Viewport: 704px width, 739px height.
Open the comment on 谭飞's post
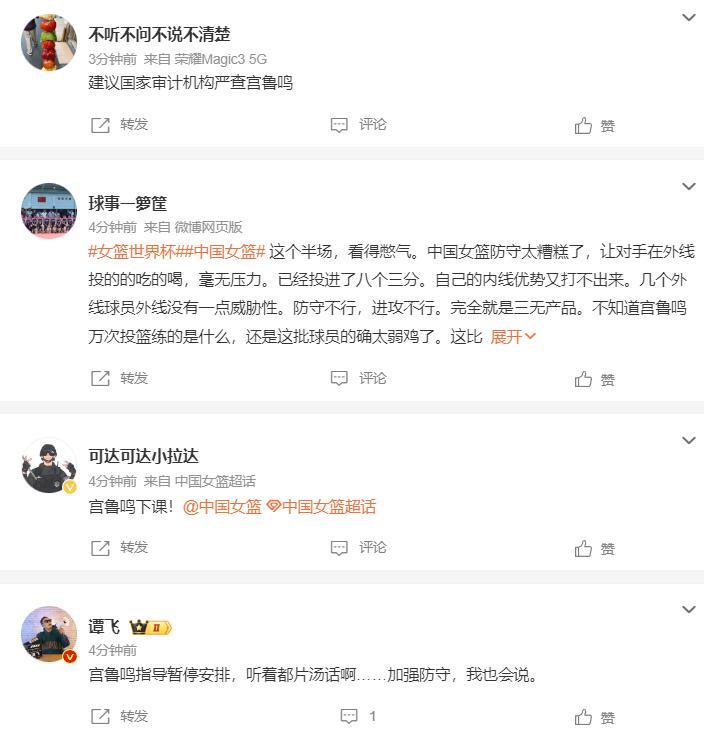(x=358, y=716)
